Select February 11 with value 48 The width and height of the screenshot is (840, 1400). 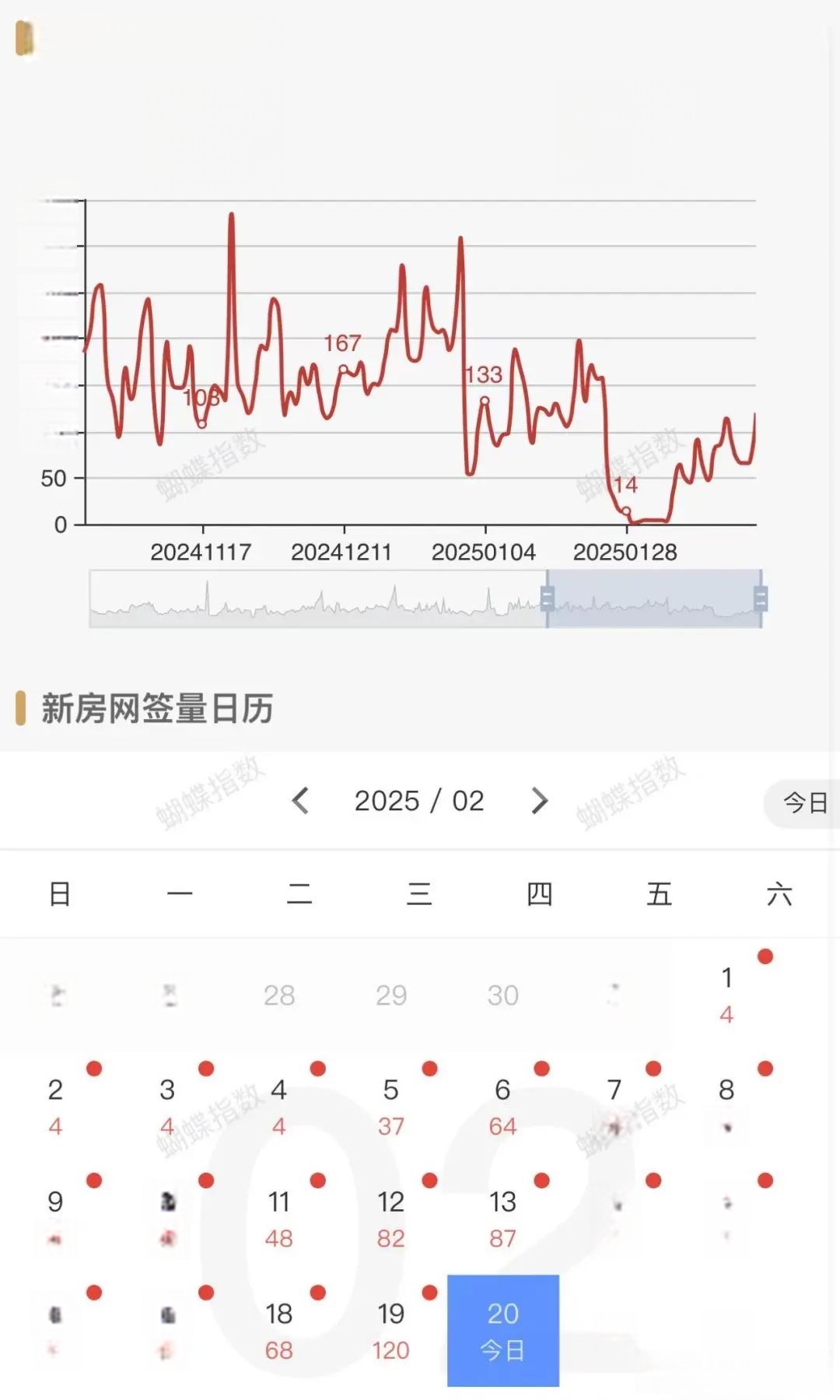(x=279, y=1219)
